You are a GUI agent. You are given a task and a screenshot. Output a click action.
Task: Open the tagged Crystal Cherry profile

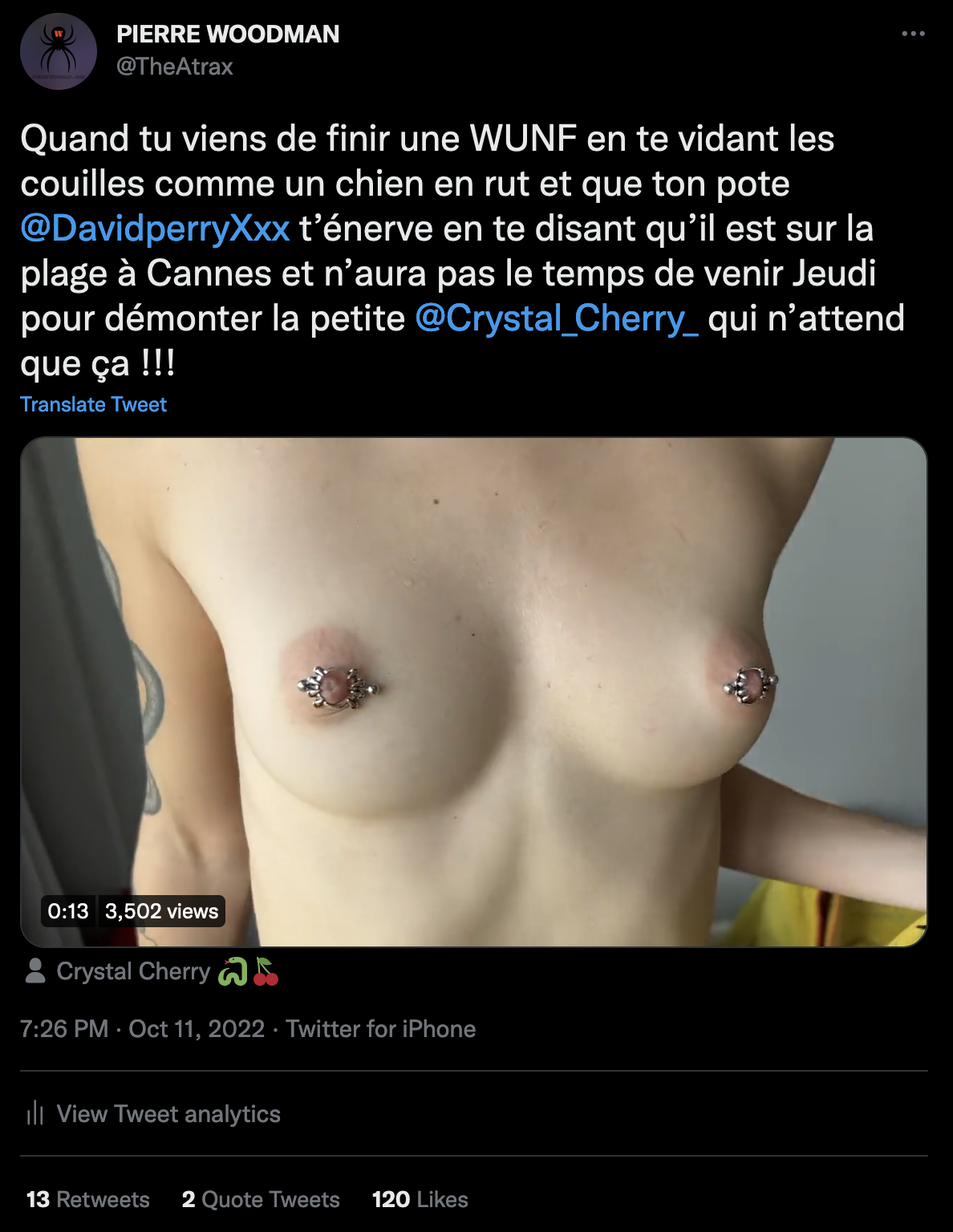click(133, 971)
